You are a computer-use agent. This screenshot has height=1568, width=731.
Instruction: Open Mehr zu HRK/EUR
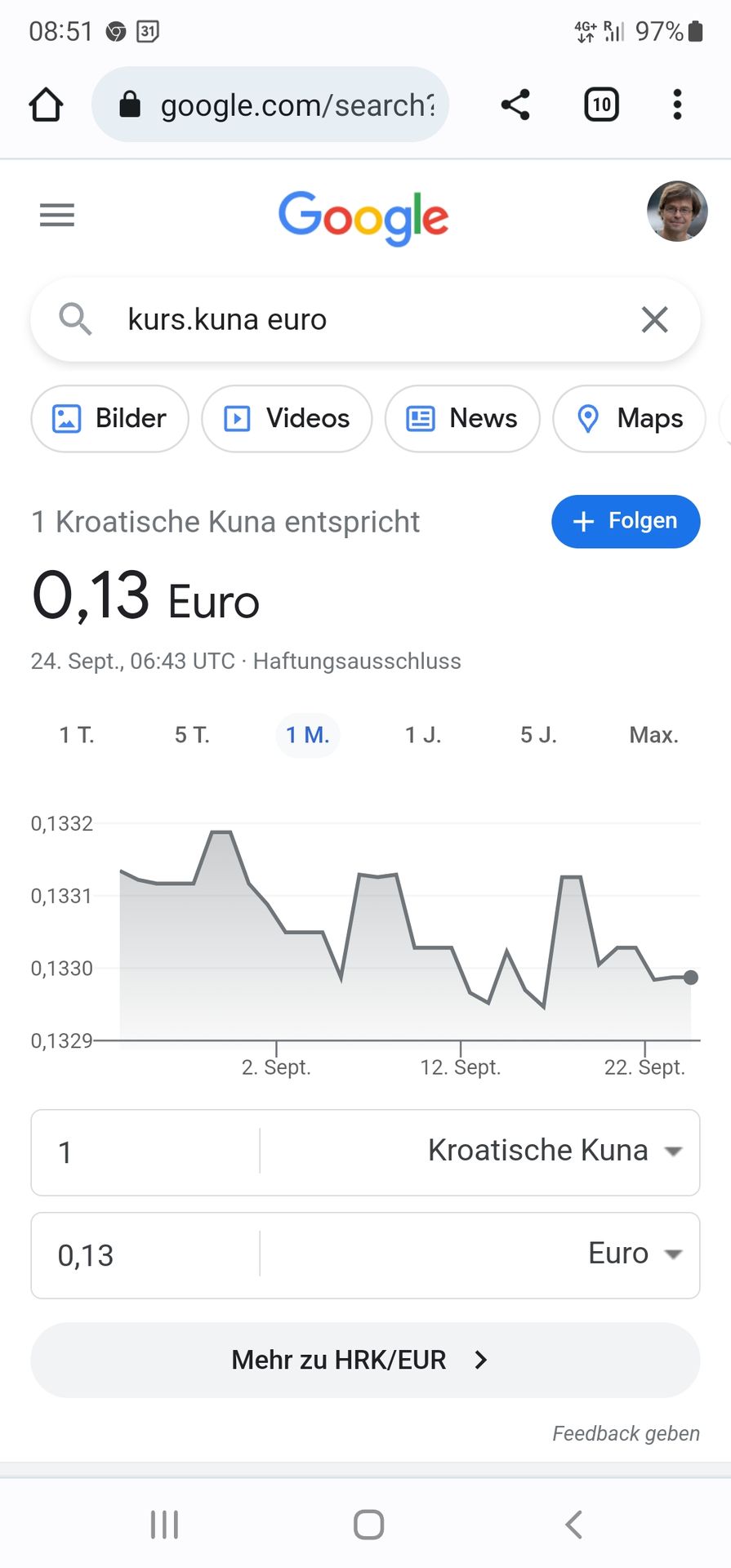[x=365, y=1360]
